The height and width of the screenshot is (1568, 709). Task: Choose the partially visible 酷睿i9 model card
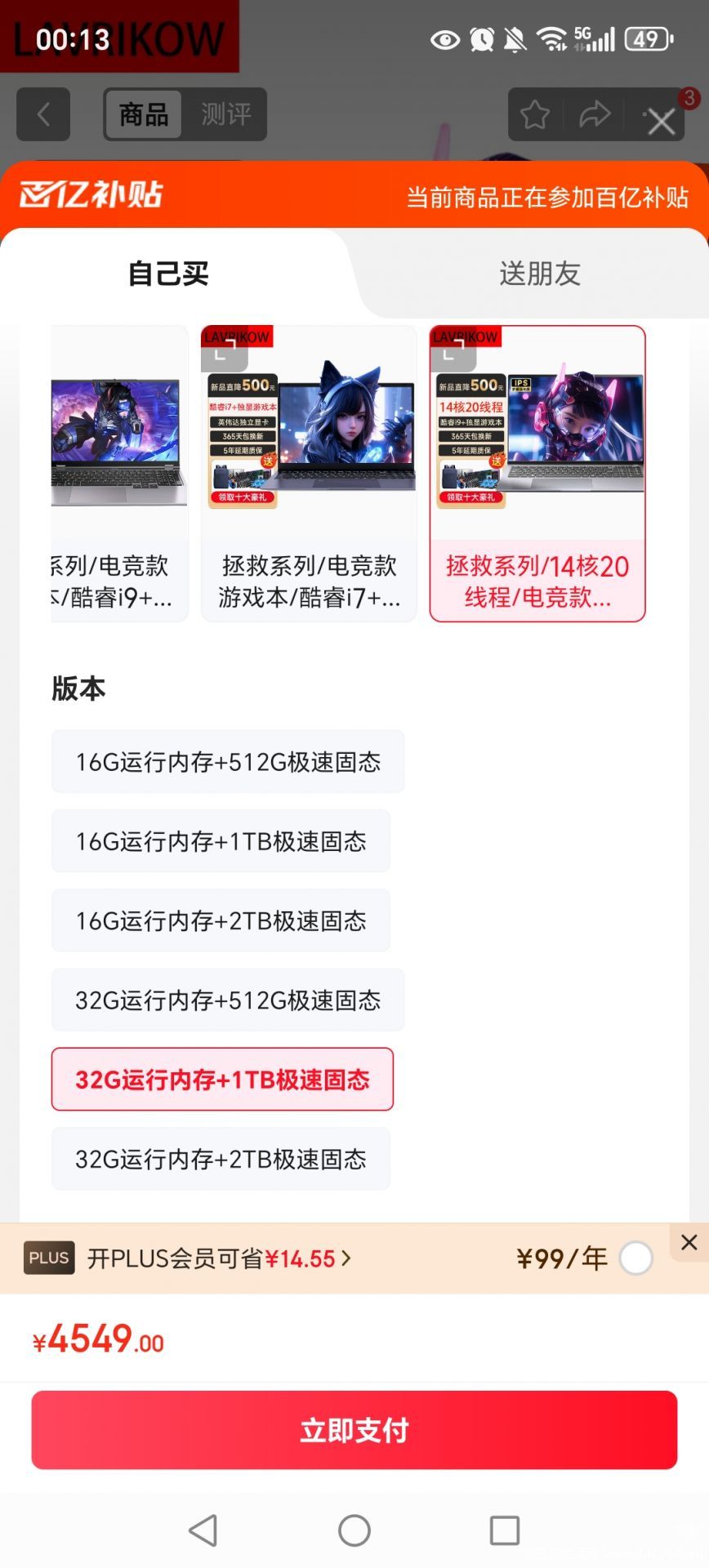pos(119,474)
